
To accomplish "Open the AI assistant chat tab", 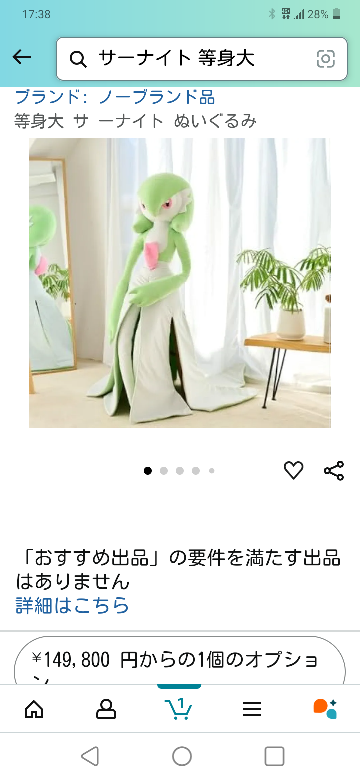I will (325, 709).
